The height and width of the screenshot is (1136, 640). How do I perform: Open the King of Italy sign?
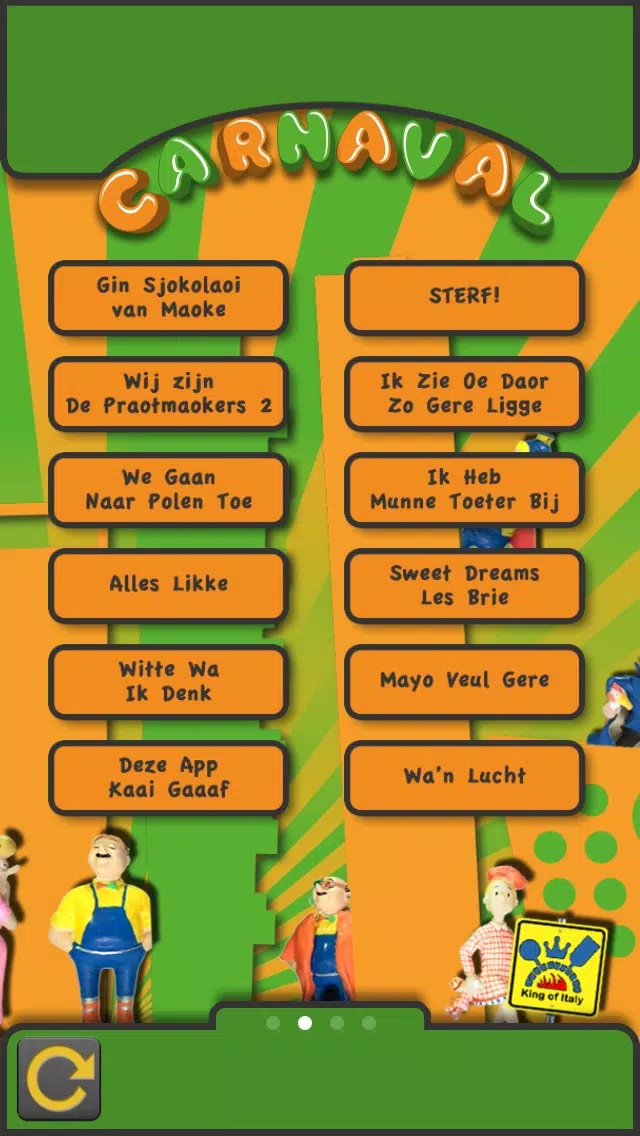click(559, 967)
